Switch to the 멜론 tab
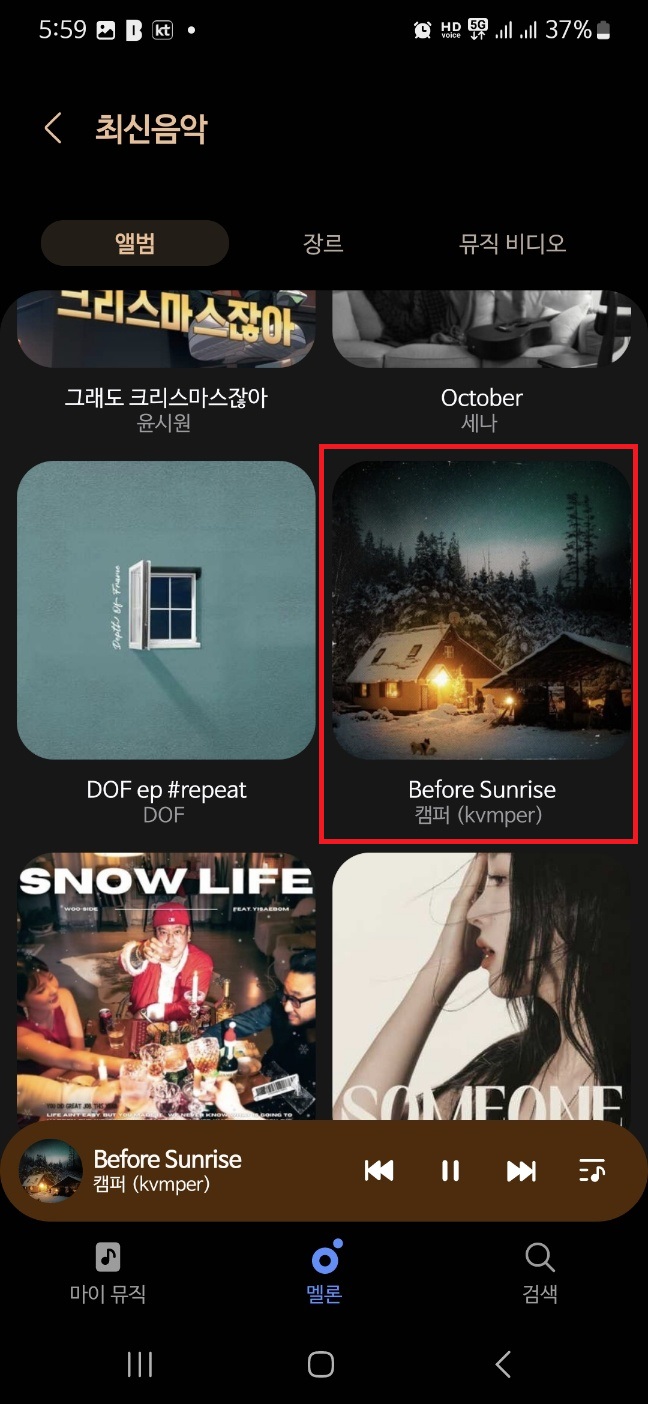648x1404 pixels. 324,1272
